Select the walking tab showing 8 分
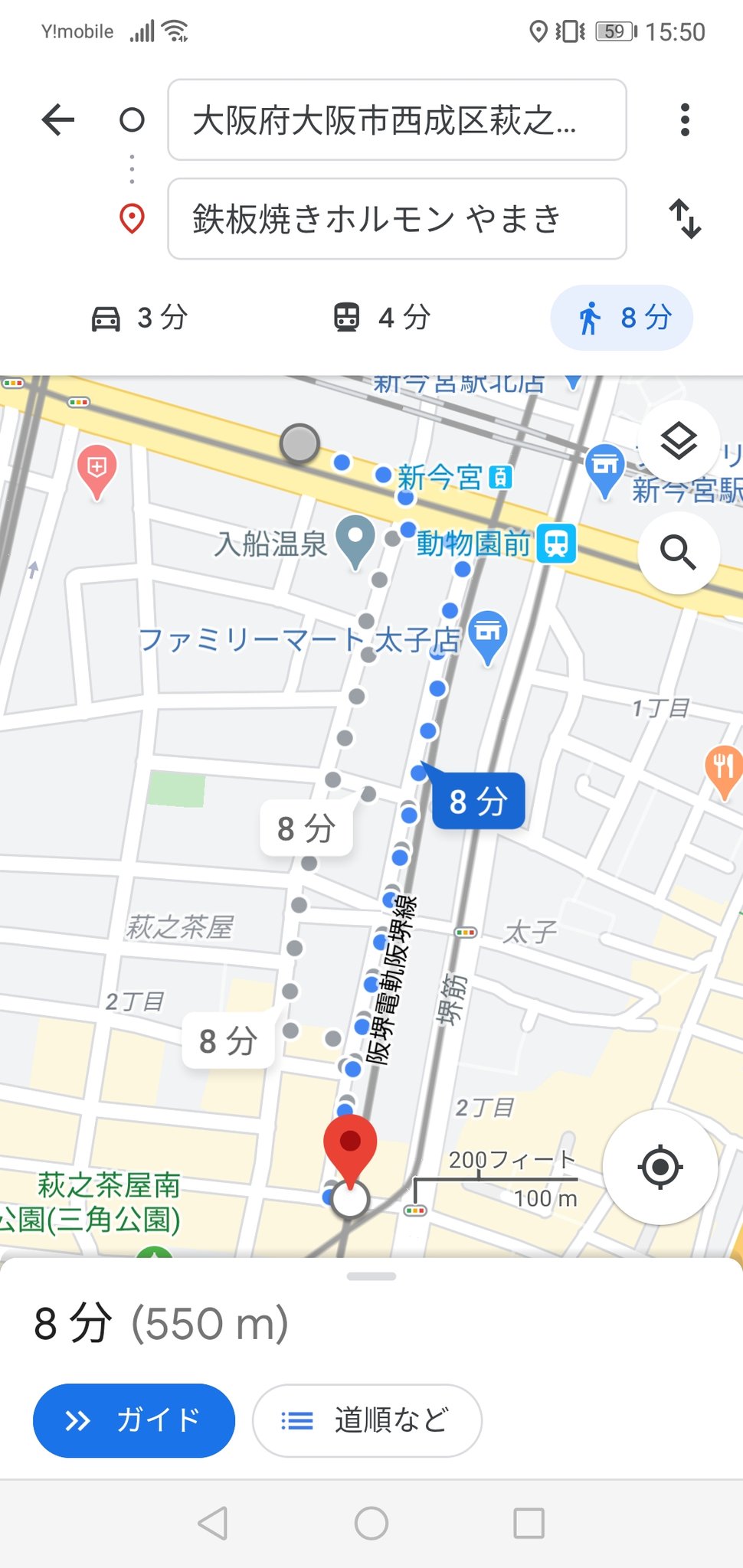Image resolution: width=743 pixels, height=1568 pixels. [x=622, y=317]
